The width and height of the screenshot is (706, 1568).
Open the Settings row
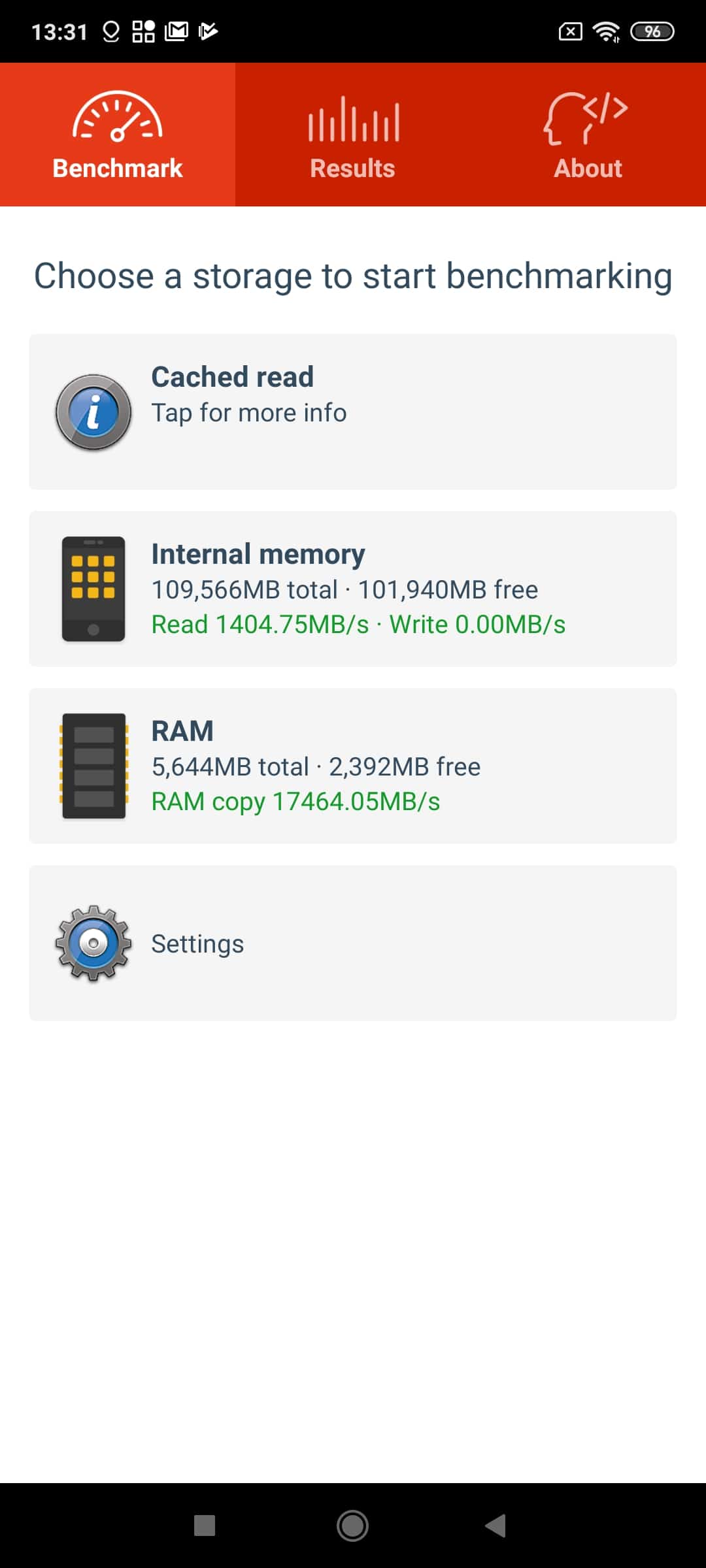coord(353,943)
